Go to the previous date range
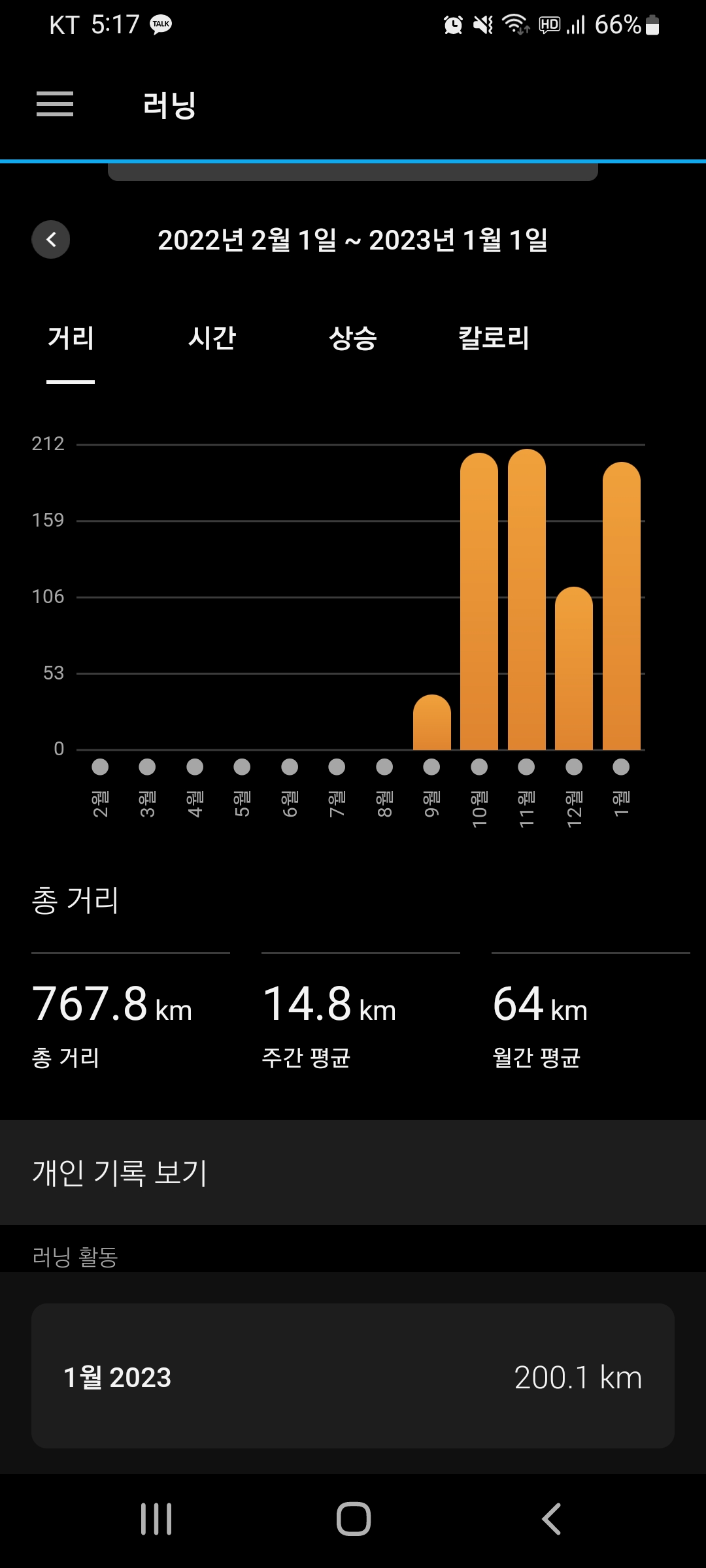The height and width of the screenshot is (1568, 706). click(x=51, y=240)
